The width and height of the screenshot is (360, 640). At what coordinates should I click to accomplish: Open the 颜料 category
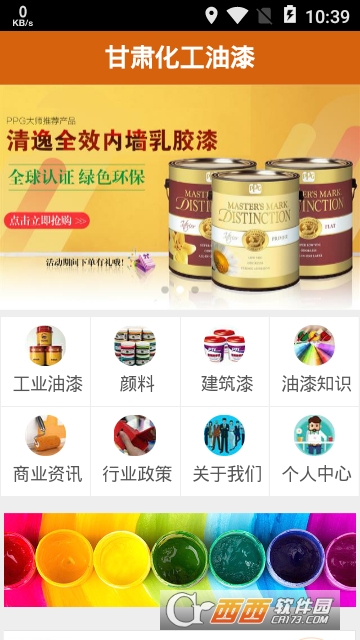pos(136,361)
